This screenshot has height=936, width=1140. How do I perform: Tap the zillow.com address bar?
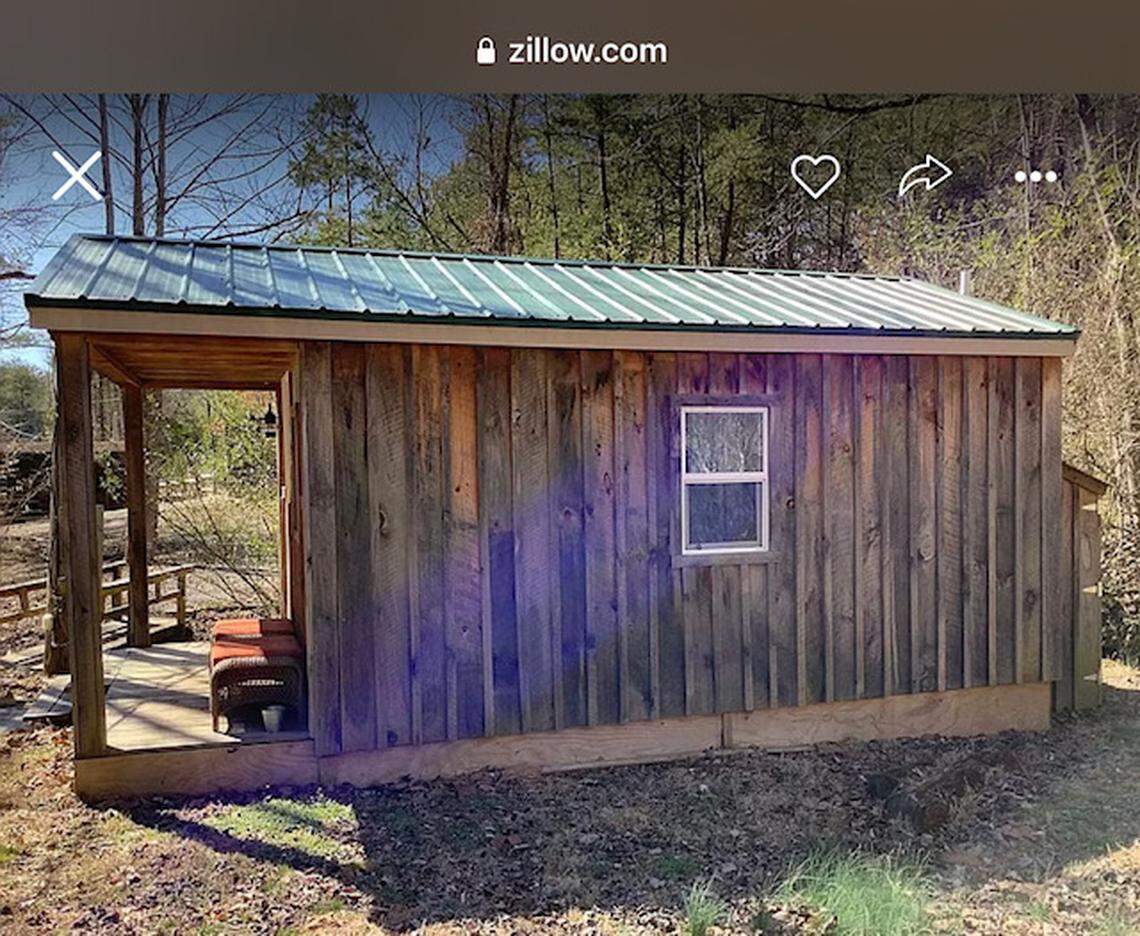tap(572, 51)
